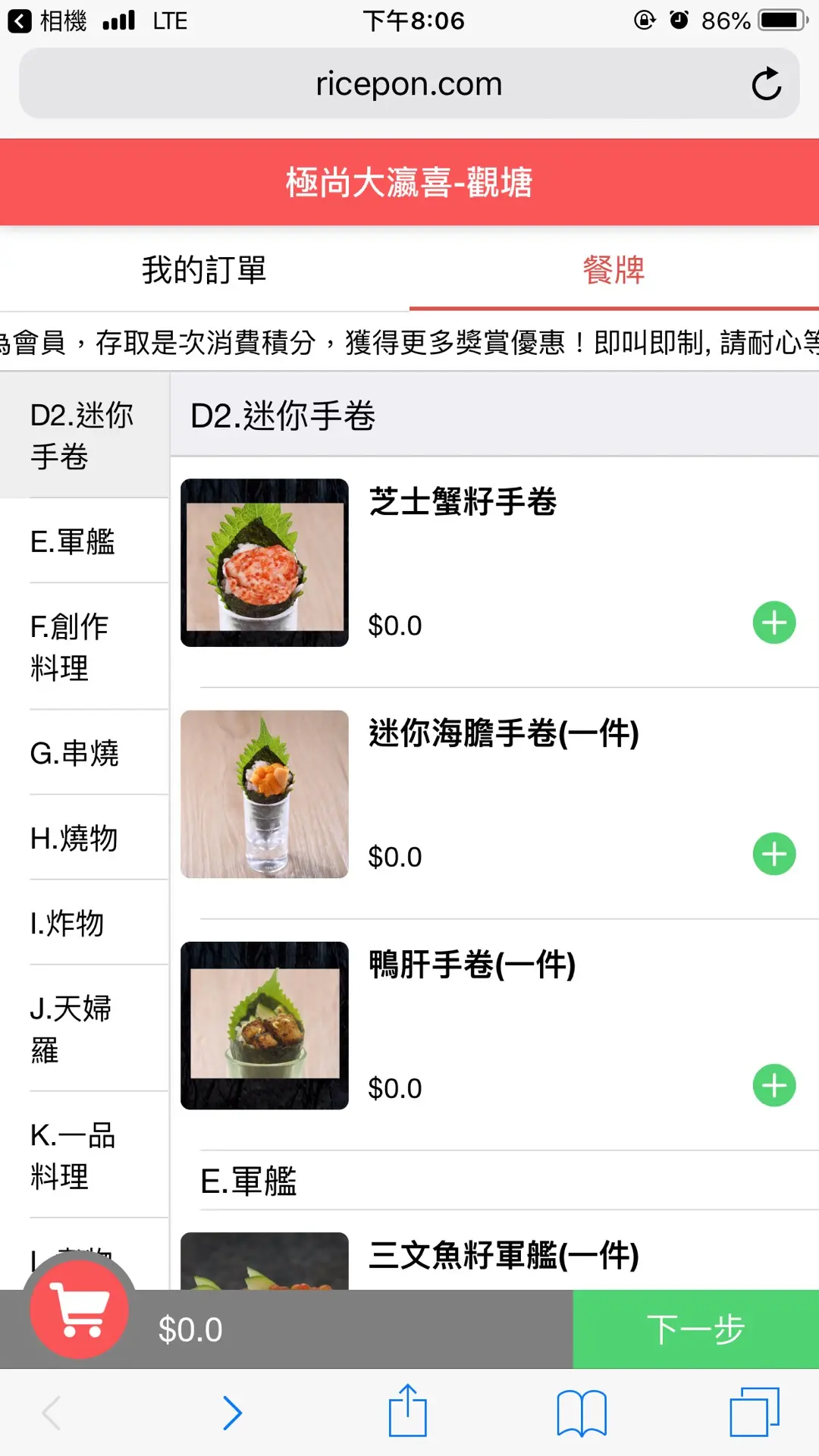Add 芝士蟹籽手卷 to the order
The image size is (819, 1456).
[773, 623]
